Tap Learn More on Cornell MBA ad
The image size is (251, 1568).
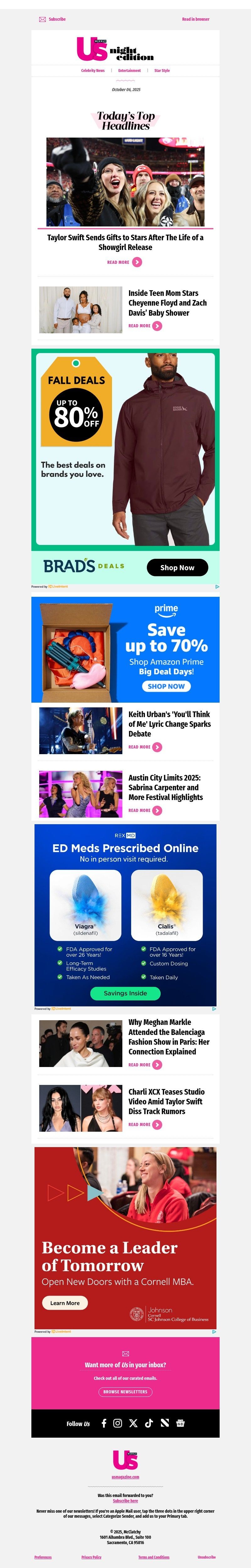click(65, 1303)
